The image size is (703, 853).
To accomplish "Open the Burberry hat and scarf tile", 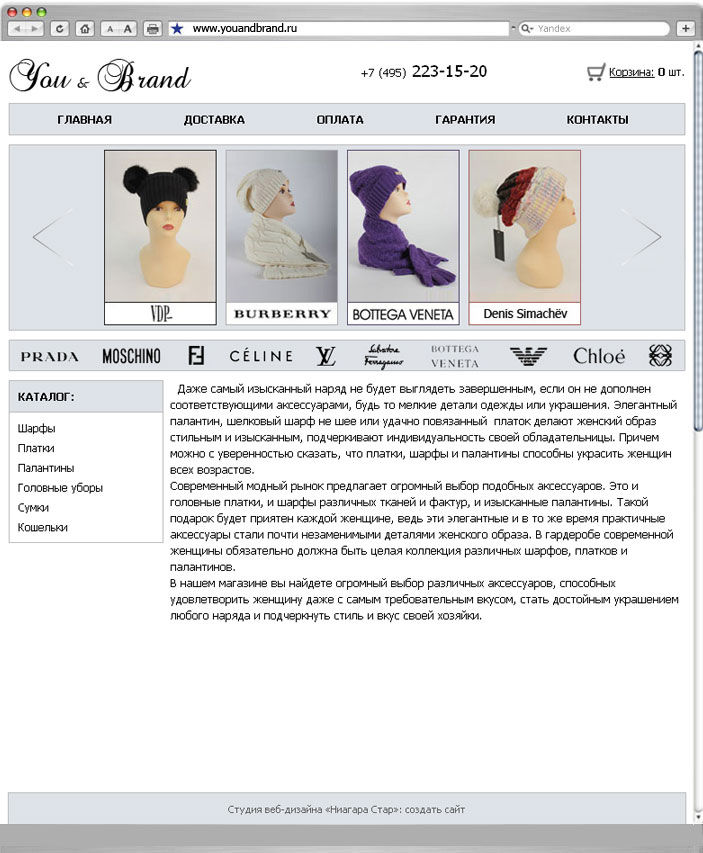I will (282, 237).
